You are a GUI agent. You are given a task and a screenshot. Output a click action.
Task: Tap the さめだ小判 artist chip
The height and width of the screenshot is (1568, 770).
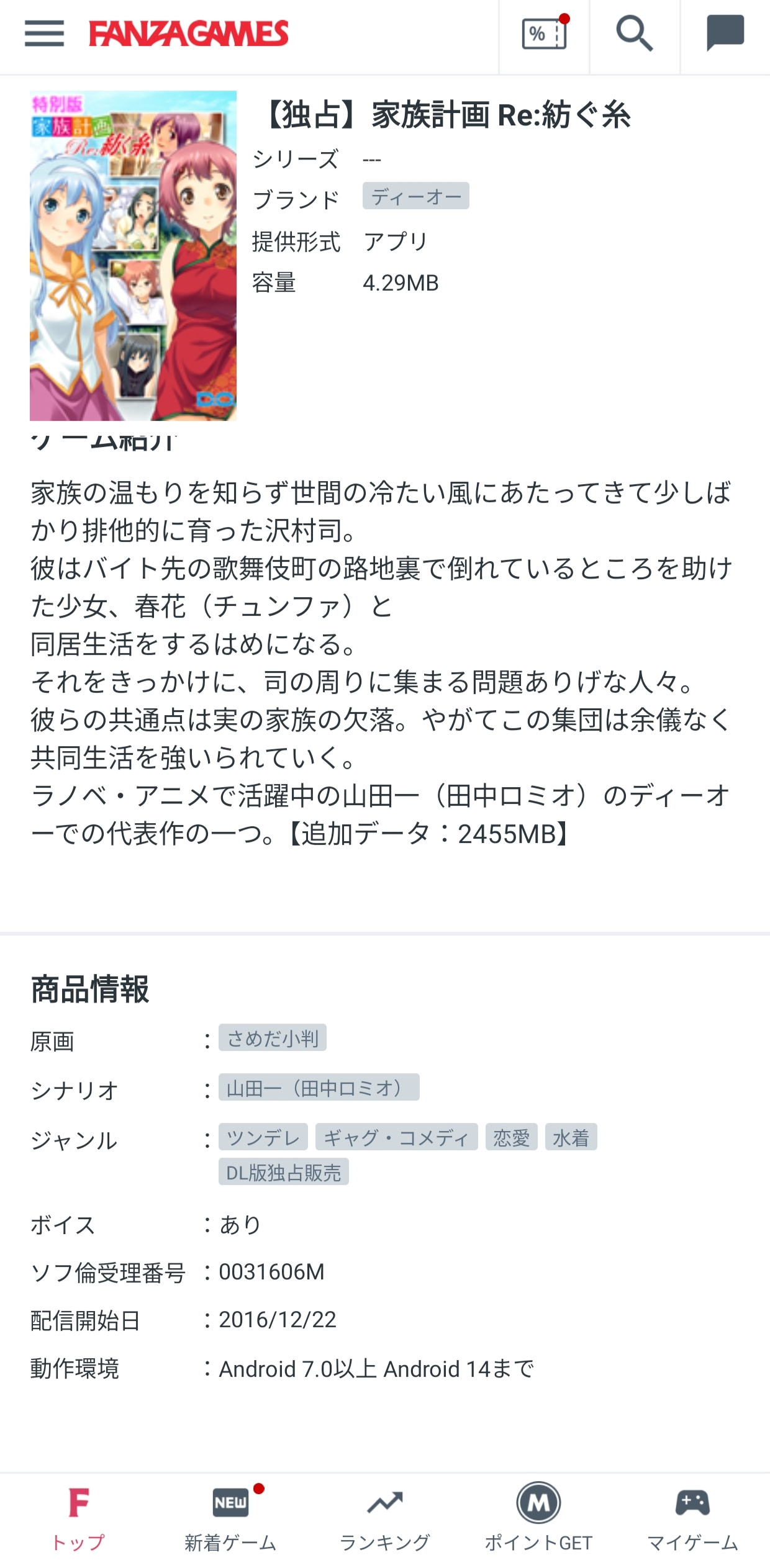coord(272,1038)
